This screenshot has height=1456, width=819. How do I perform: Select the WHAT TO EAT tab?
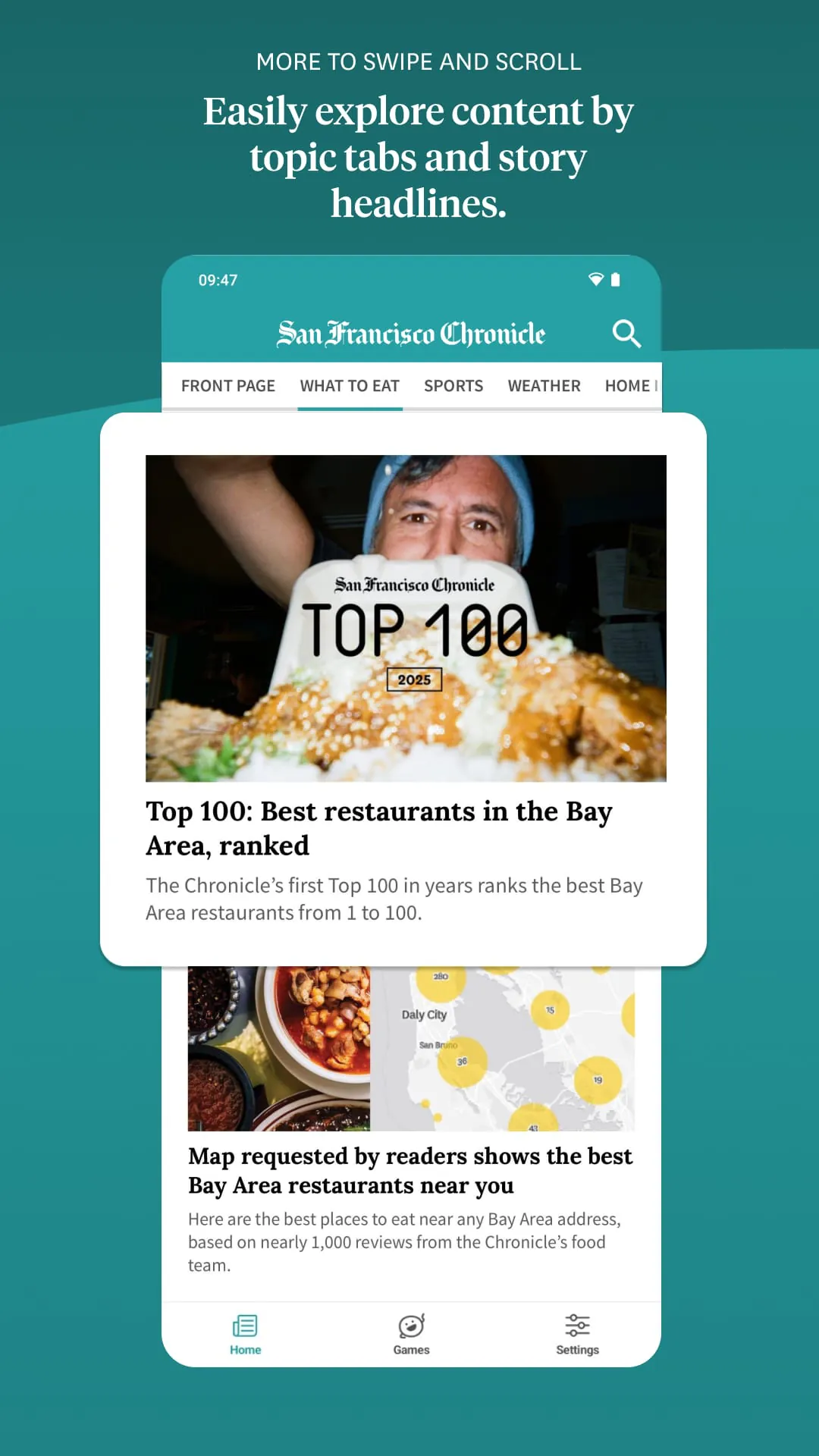coord(350,385)
